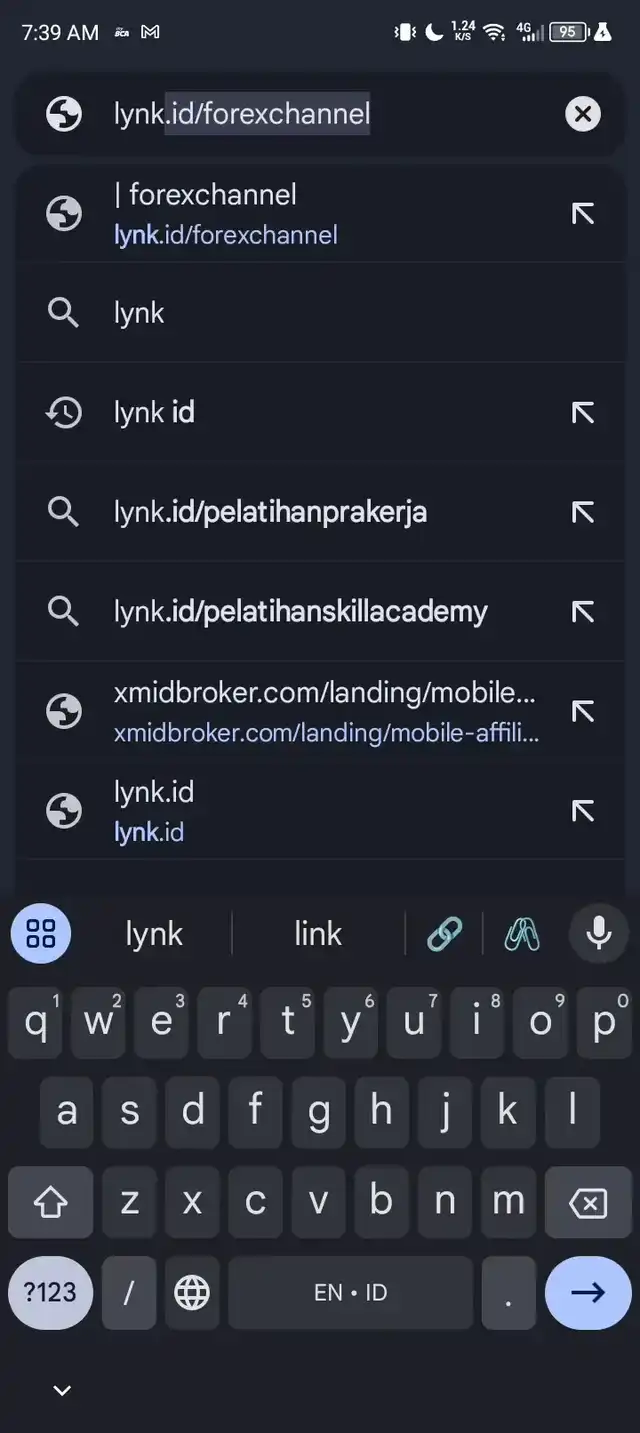Viewport: 640px width, 1433px height.
Task: Open keyboard tools grid menu
Action: tap(41, 934)
